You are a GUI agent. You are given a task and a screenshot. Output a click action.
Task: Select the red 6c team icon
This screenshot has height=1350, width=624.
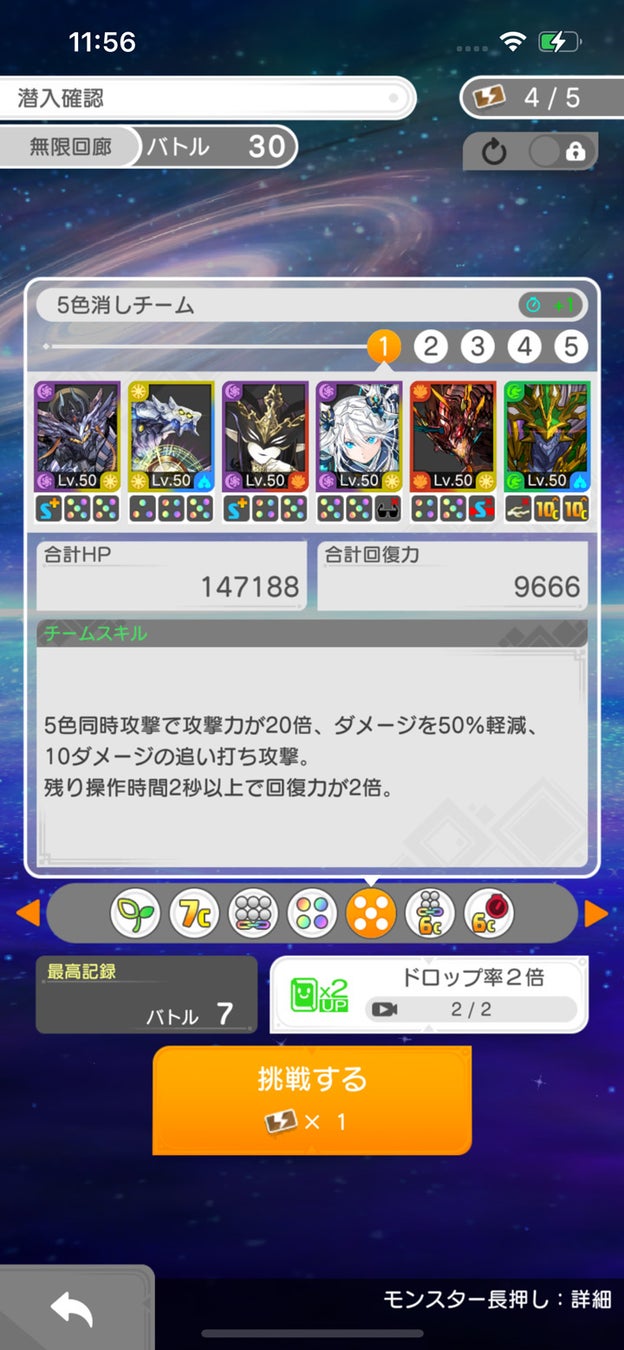coord(489,913)
